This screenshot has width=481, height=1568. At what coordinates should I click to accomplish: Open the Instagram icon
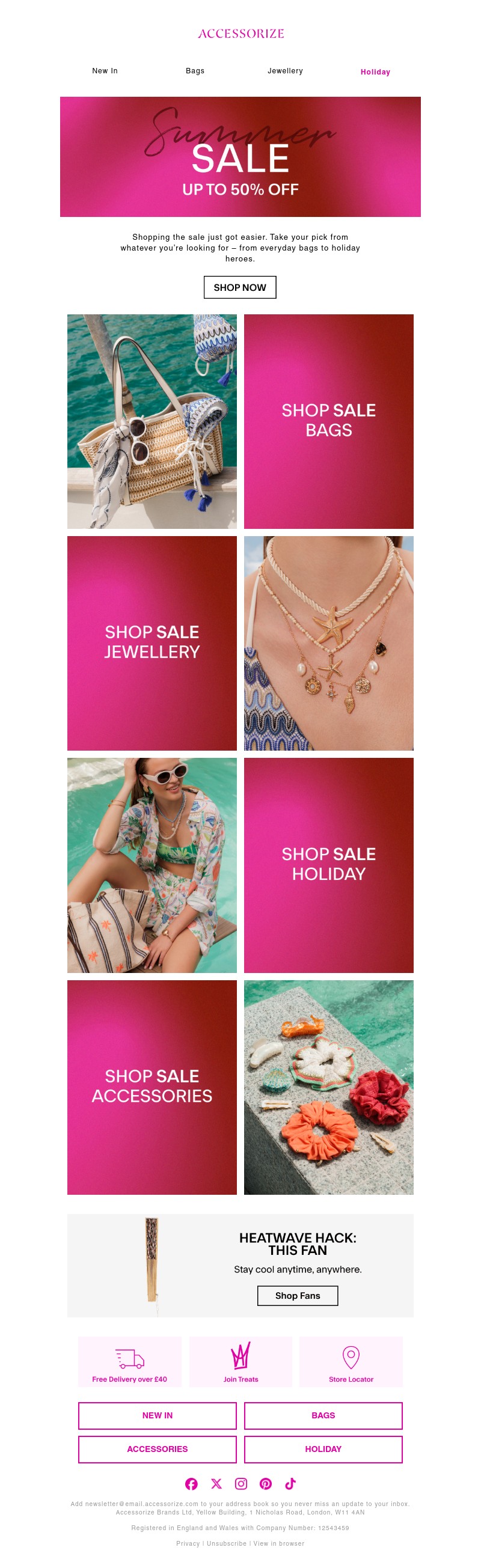pyautogui.click(x=241, y=1483)
